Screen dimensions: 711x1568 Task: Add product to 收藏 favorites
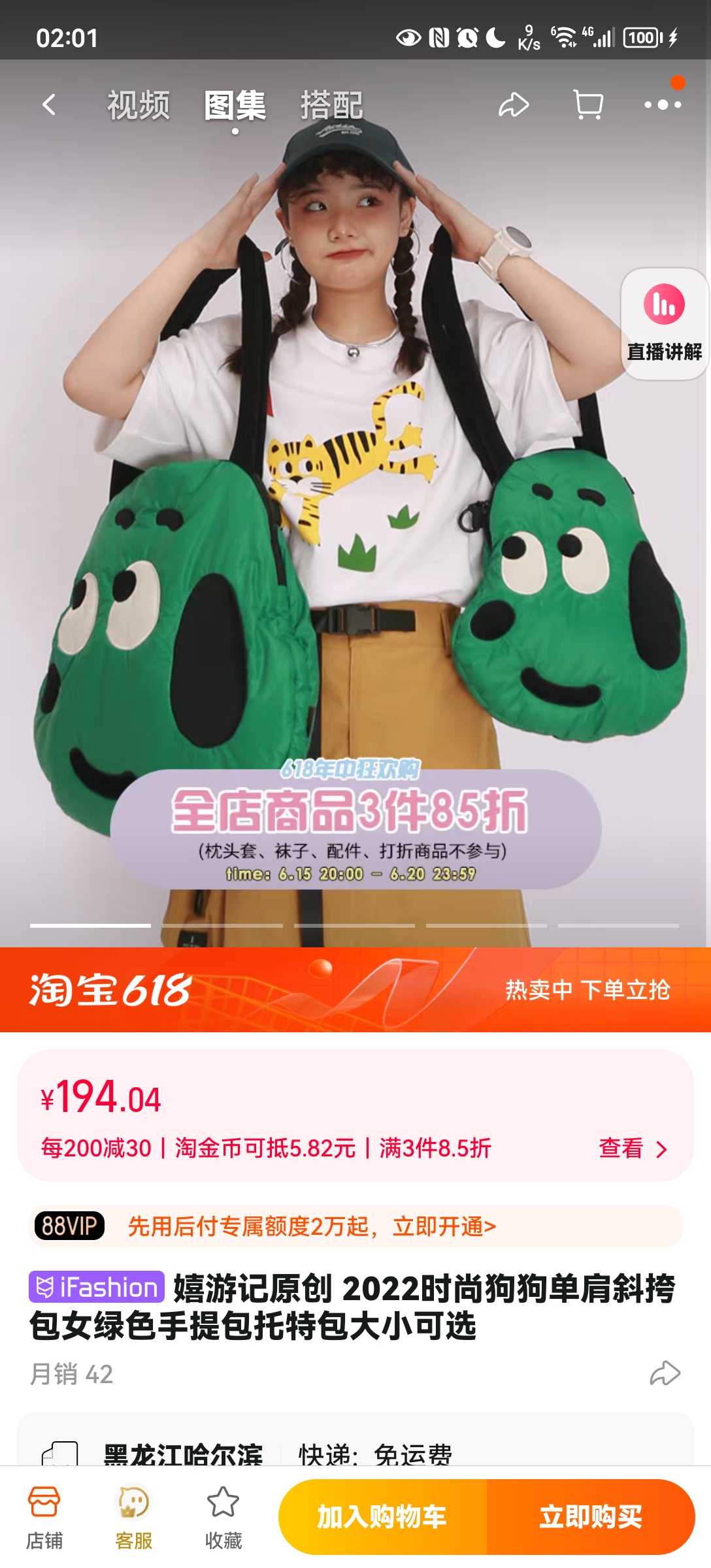click(223, 1517)
